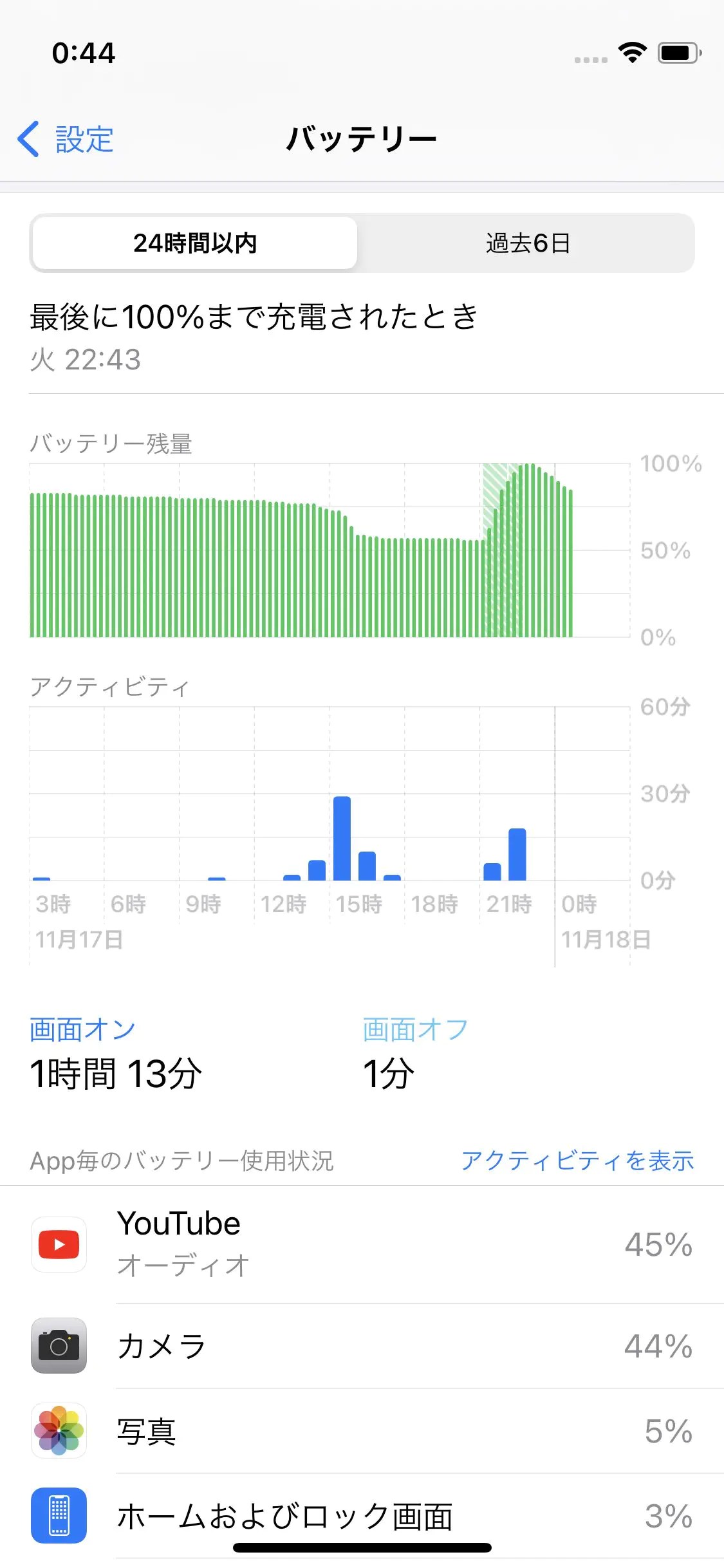This screenshot has height=1568, width=724.
Task: Select the 画面オン usage toggle
Action: [81, 1028]
